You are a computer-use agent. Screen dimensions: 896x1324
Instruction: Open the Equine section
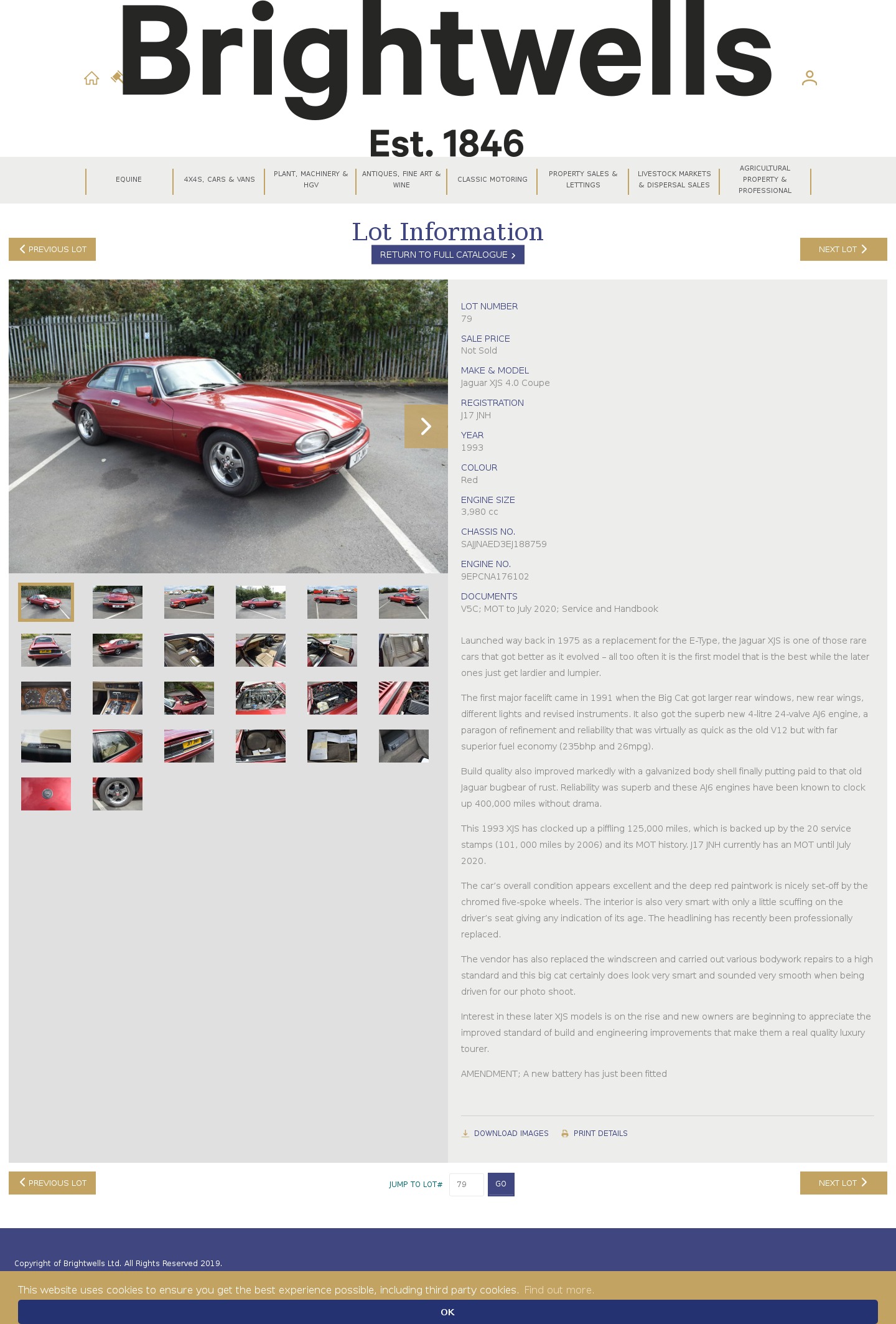(x=129, y=179)
